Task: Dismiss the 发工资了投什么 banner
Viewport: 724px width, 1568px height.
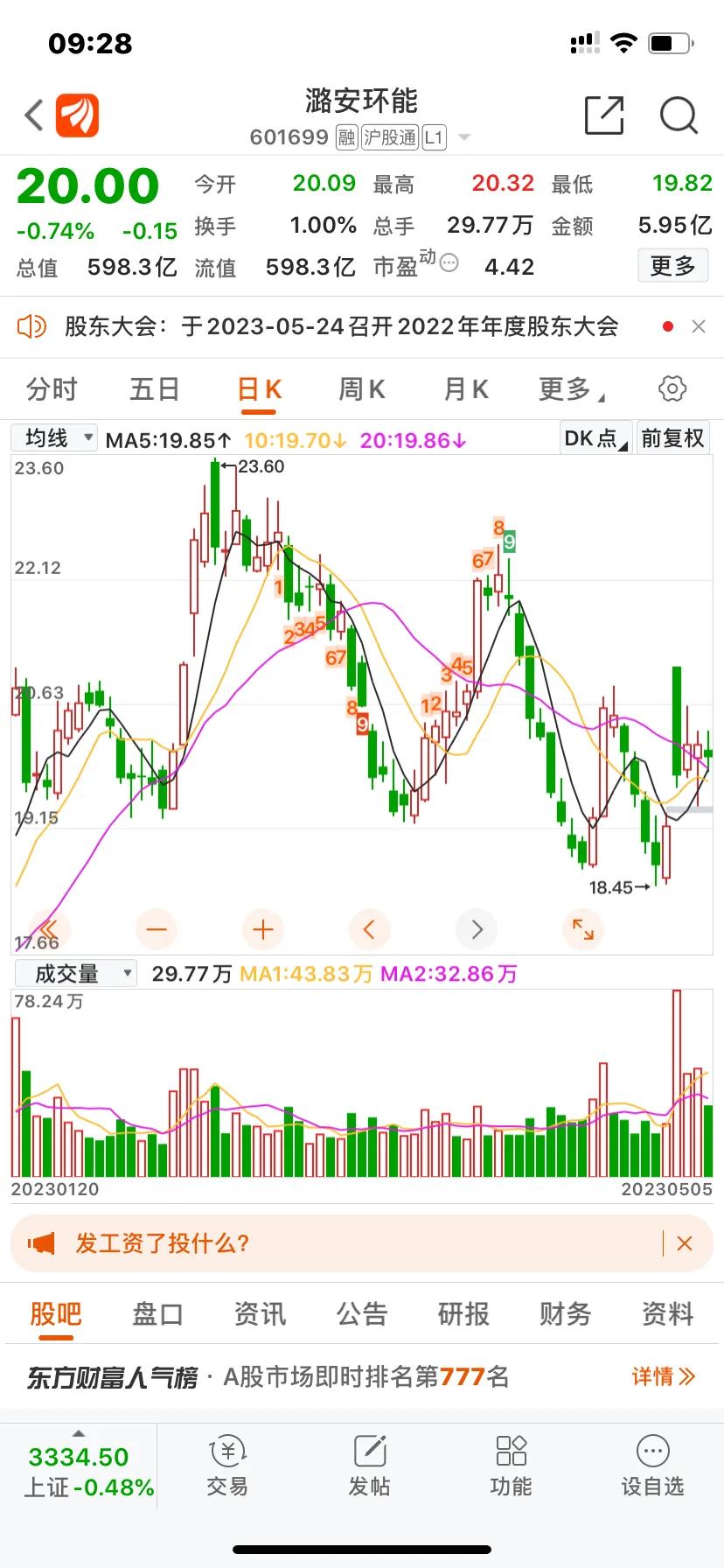Action: (x=685, y=1242)
